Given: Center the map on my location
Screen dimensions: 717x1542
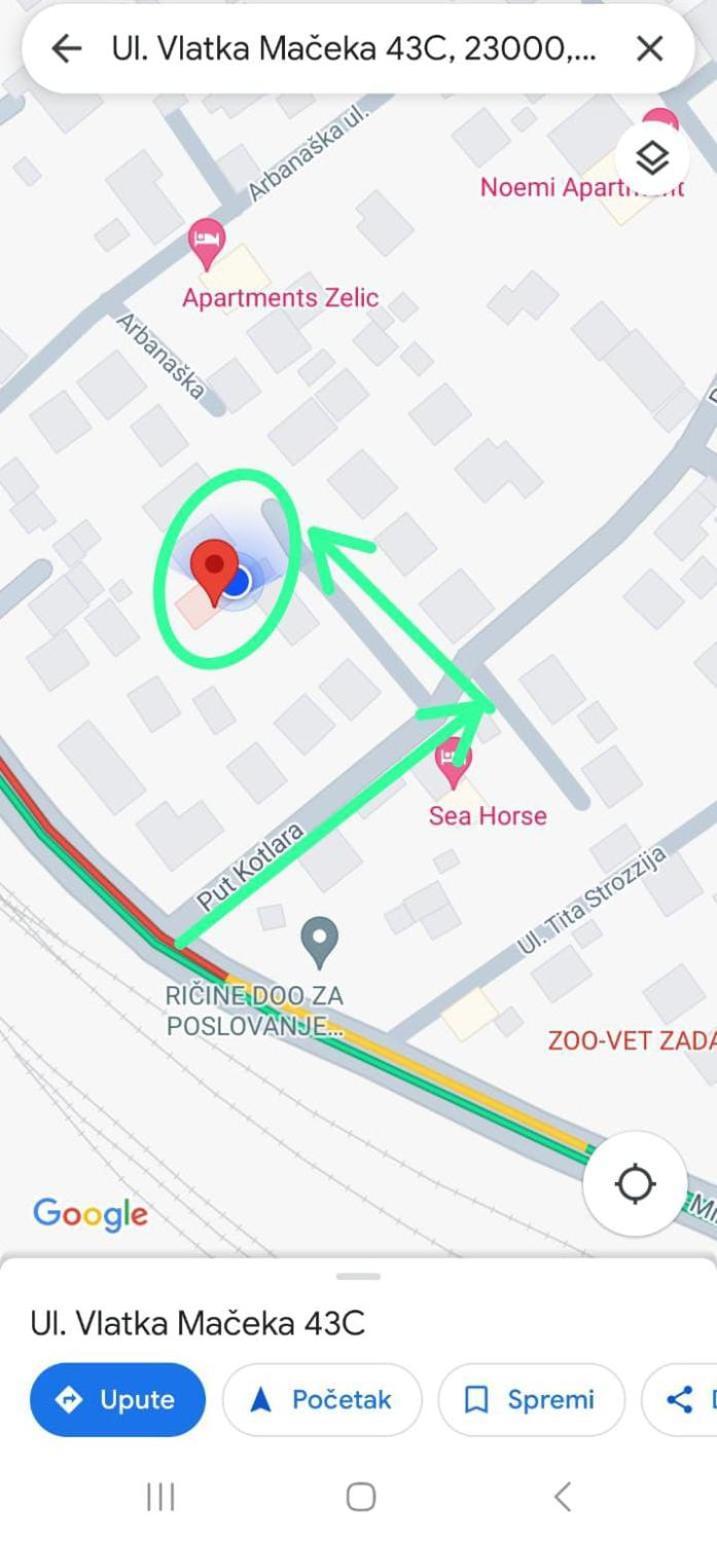Looking at the screenshot, I should tap(635, 1184).
